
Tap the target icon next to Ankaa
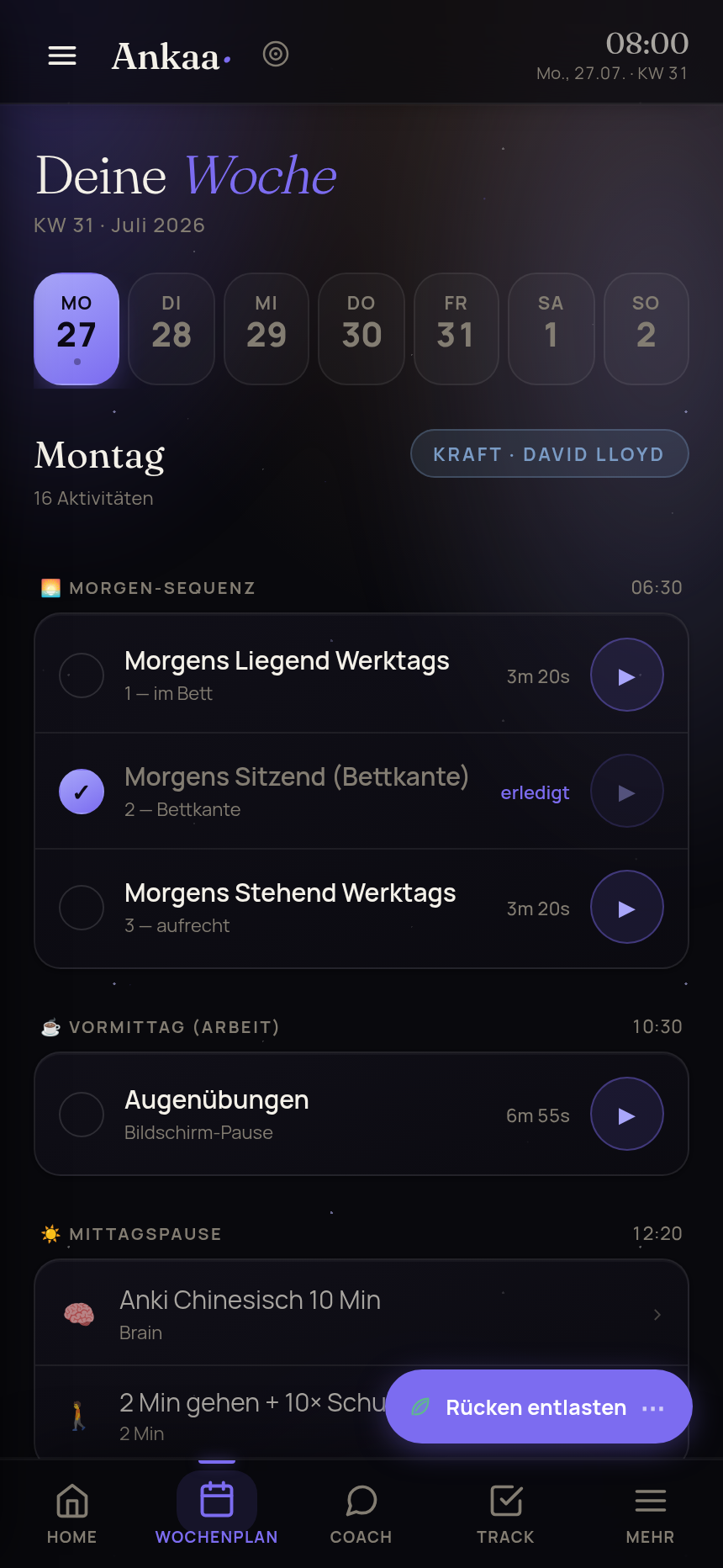coord(276,55)
